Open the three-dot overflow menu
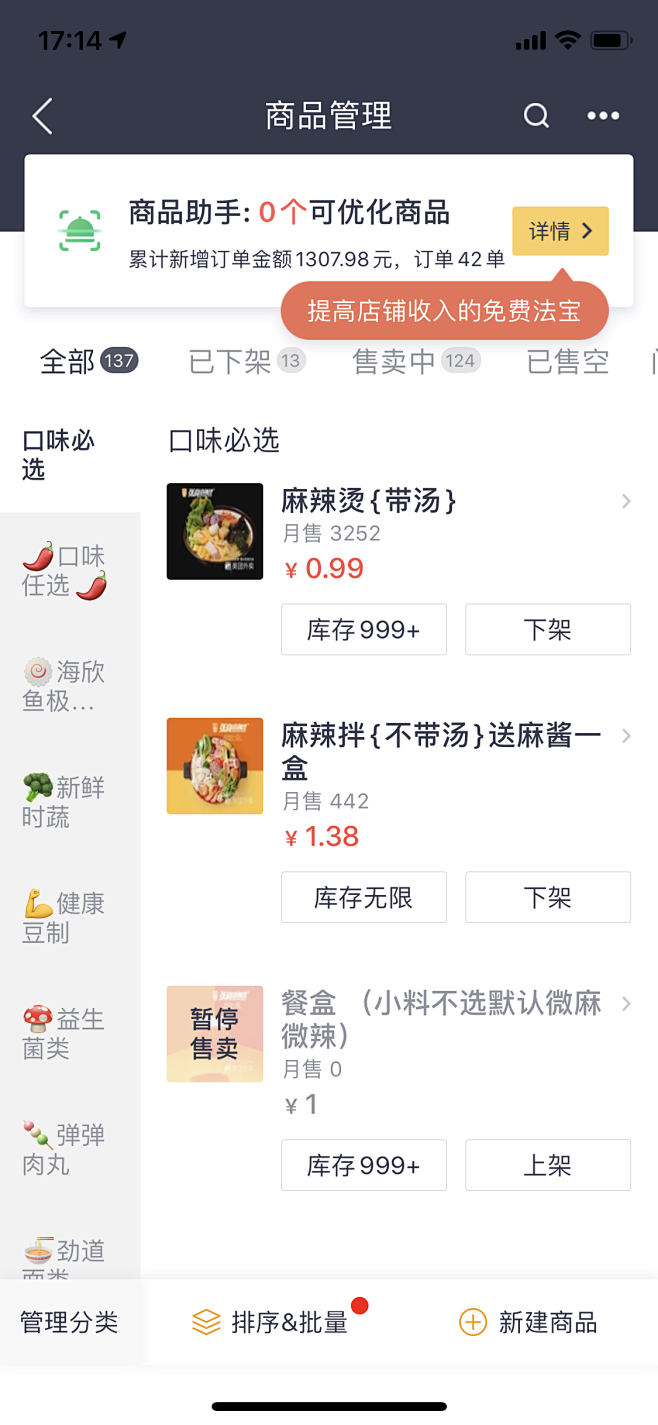Image resolution: width=658 pixels, height=1425 pixels. (x=603, y=116)
